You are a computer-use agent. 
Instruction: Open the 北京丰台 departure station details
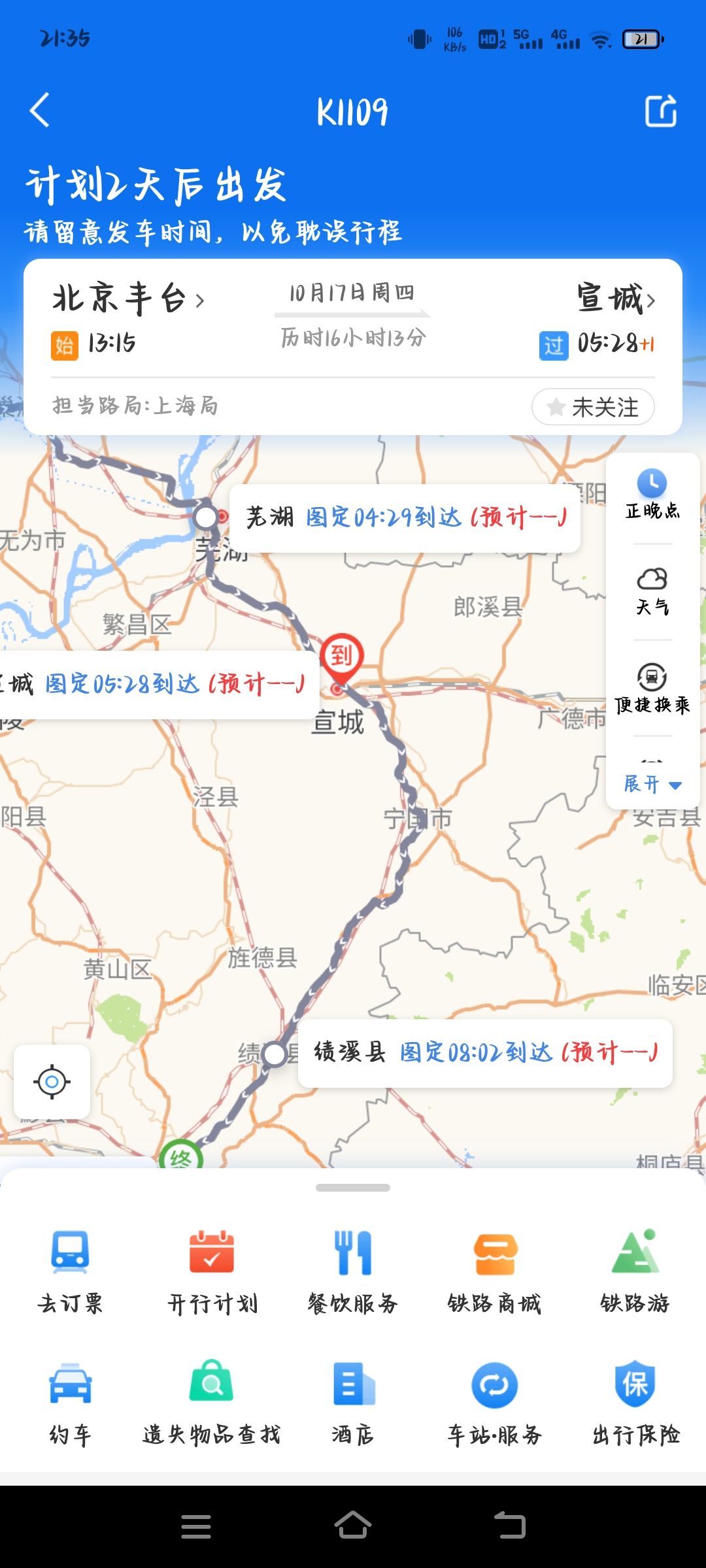128,299
